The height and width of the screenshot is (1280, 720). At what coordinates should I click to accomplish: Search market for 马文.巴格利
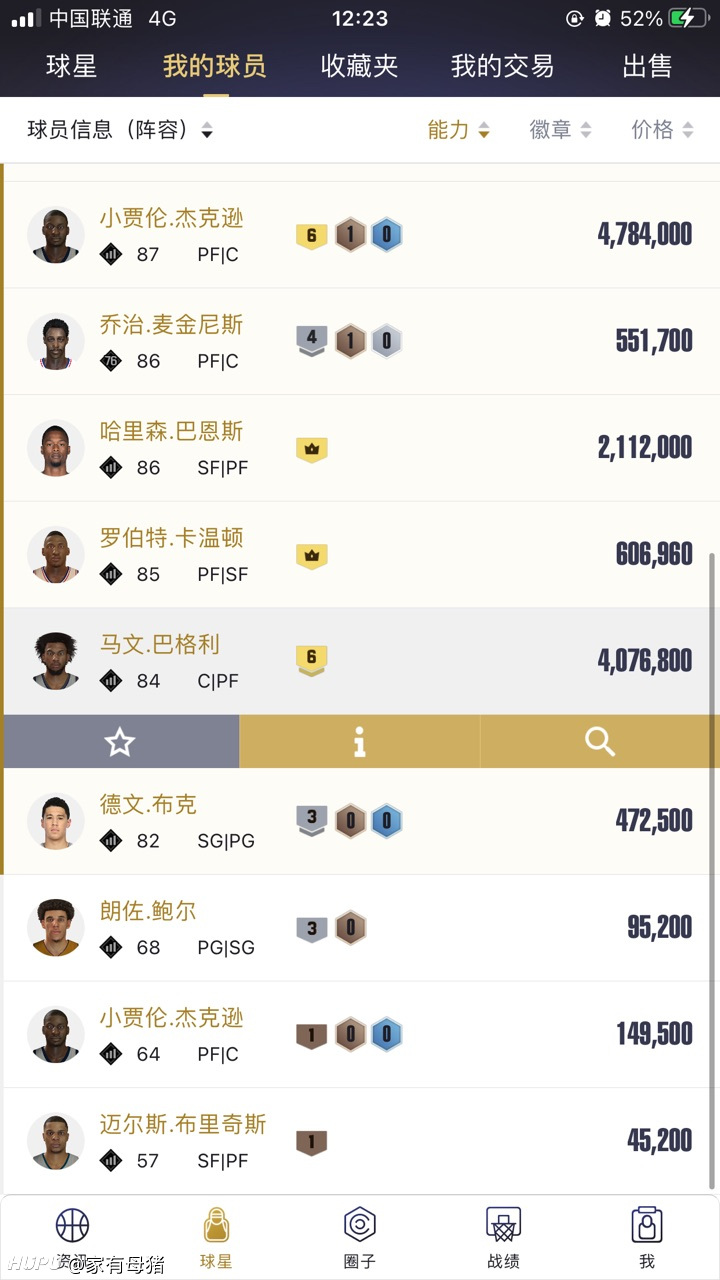pos(599,742)
